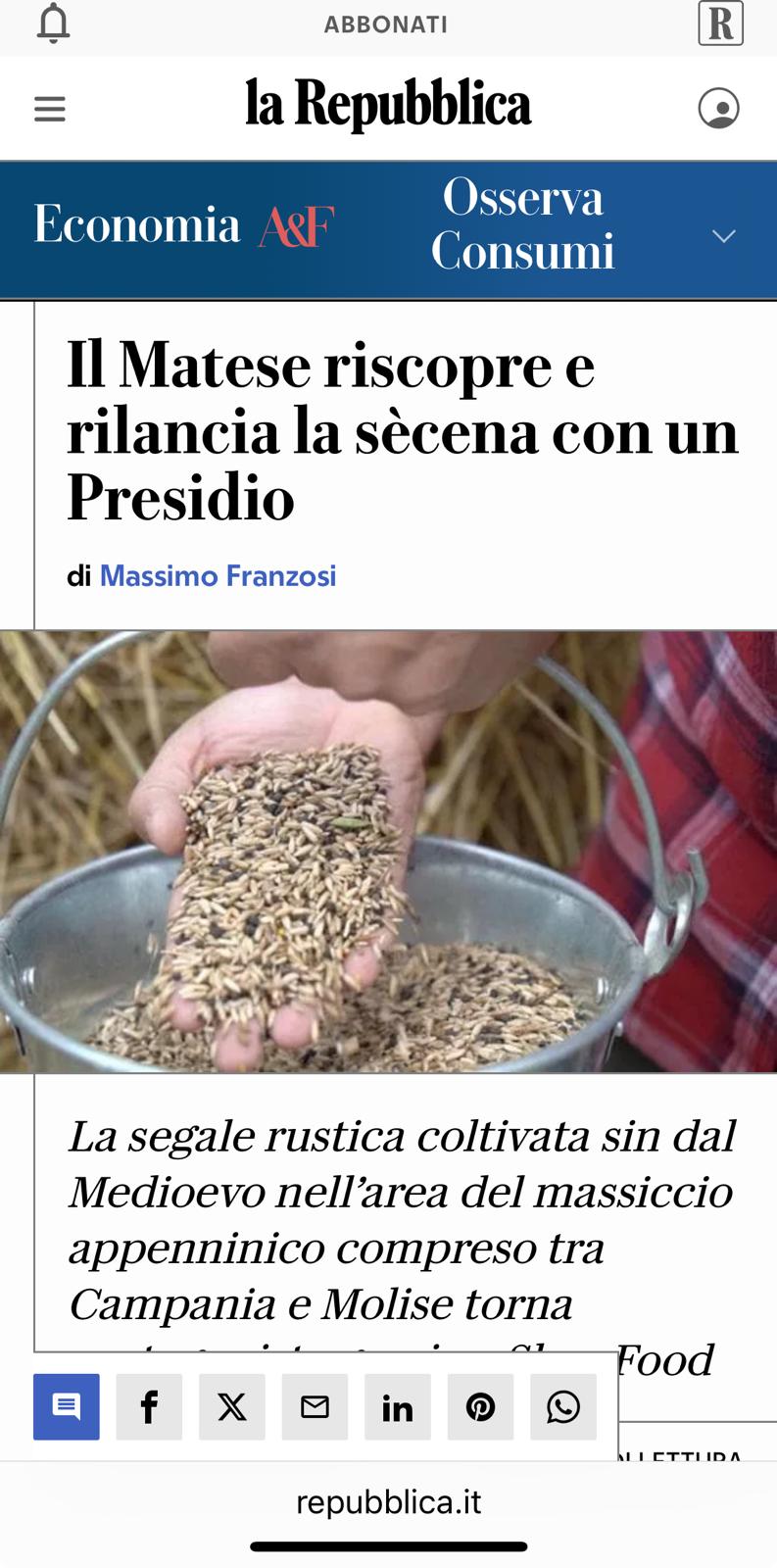Open the user account icon
The image size is (777, 1568).
[x=718, y=108]
